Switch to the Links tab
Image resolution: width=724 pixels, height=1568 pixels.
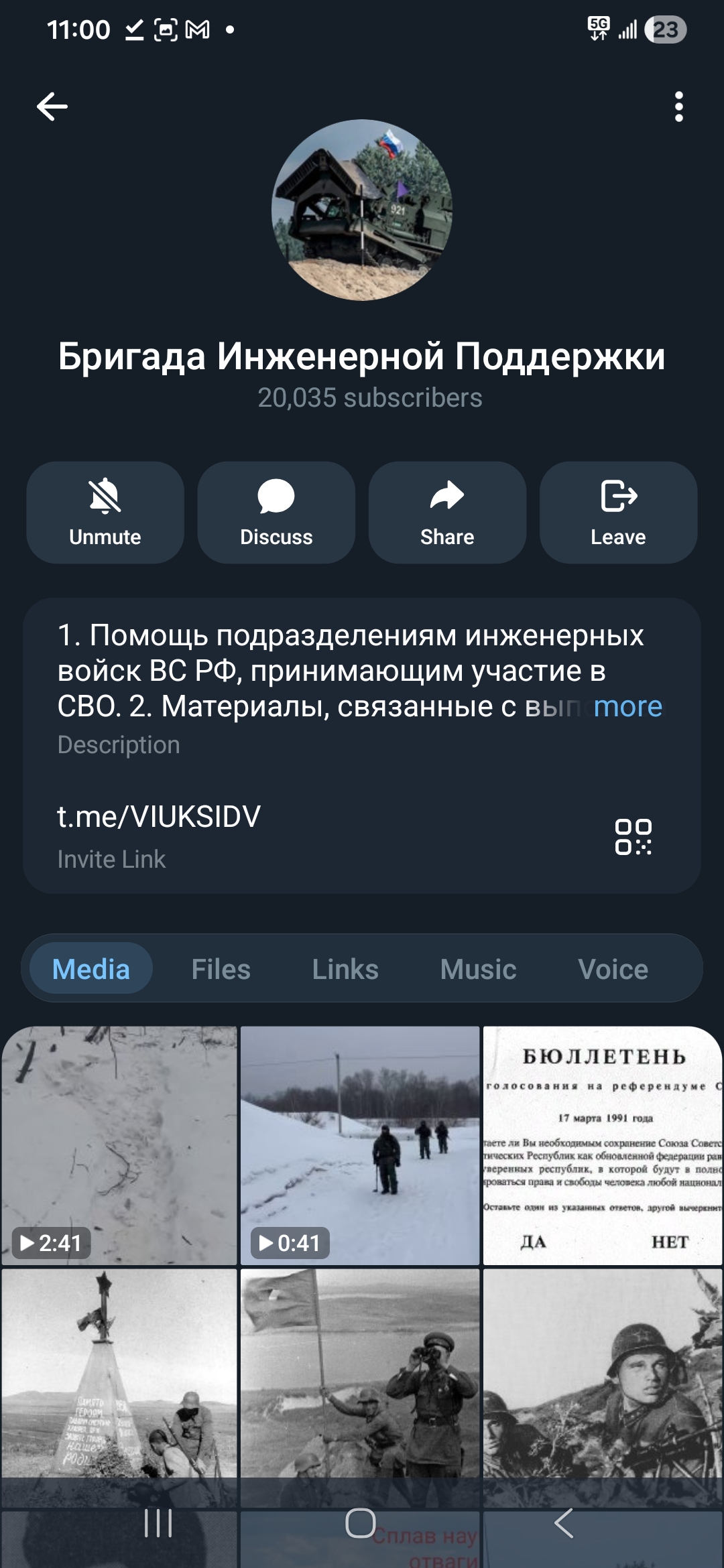click(345, 969)
